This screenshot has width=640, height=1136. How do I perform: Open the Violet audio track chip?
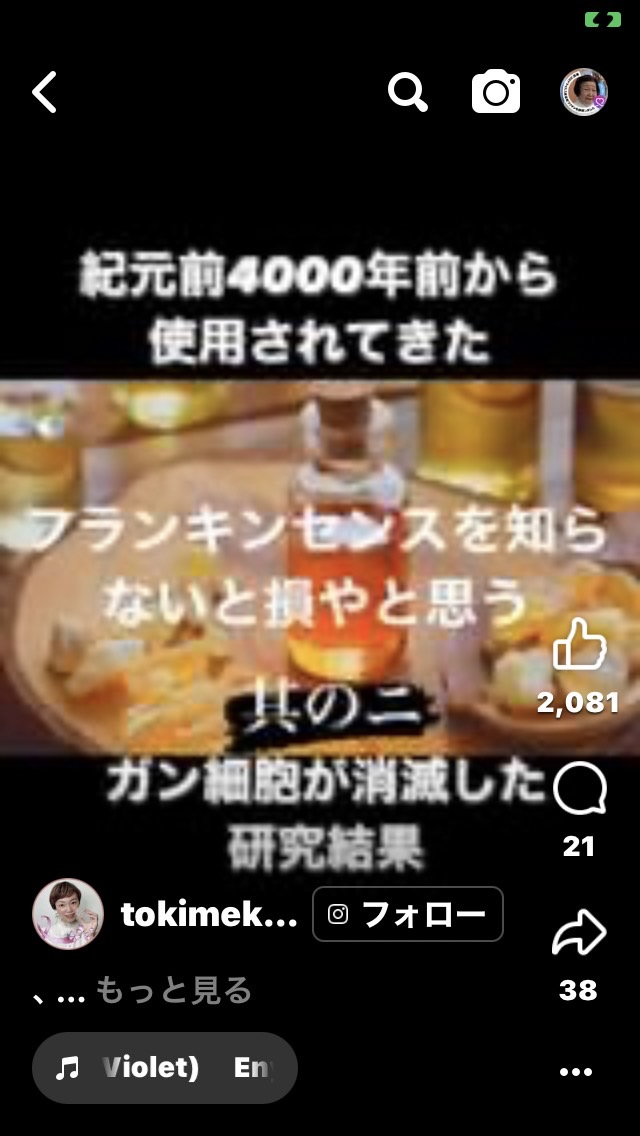(165, 1068)
